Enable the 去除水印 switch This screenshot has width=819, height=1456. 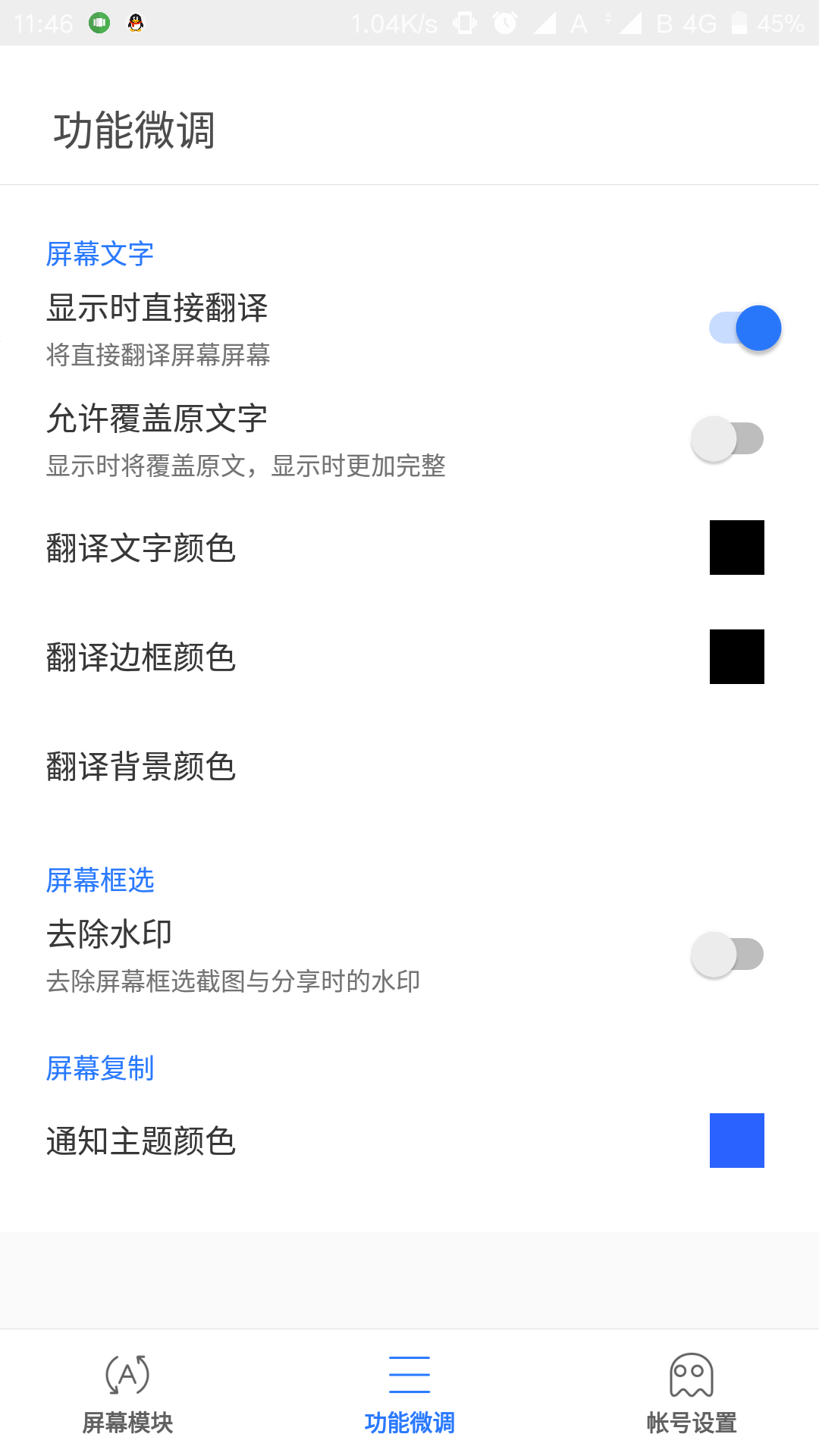(727, 954)
